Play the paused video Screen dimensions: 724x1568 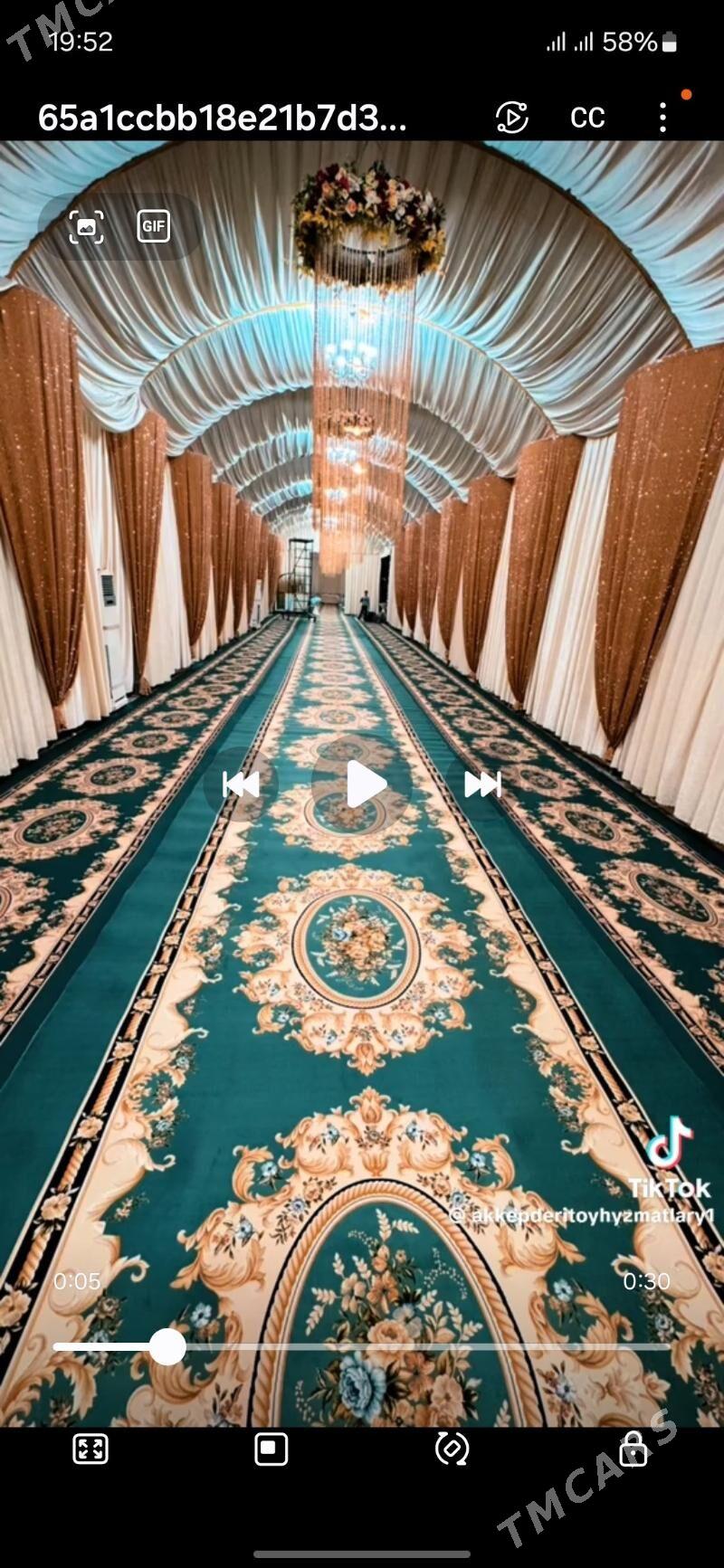pyautogui.click(x=364, y=784)
